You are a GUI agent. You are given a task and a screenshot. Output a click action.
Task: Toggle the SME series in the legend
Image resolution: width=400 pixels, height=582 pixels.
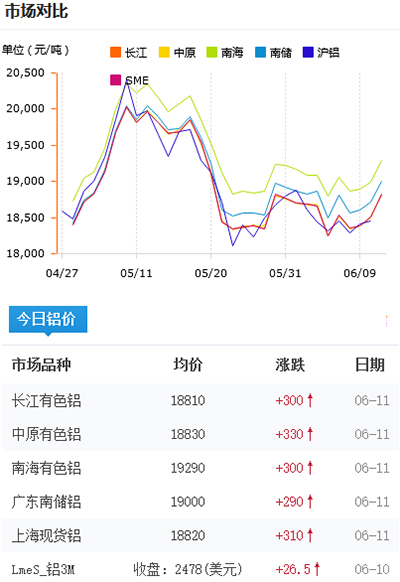129,80
